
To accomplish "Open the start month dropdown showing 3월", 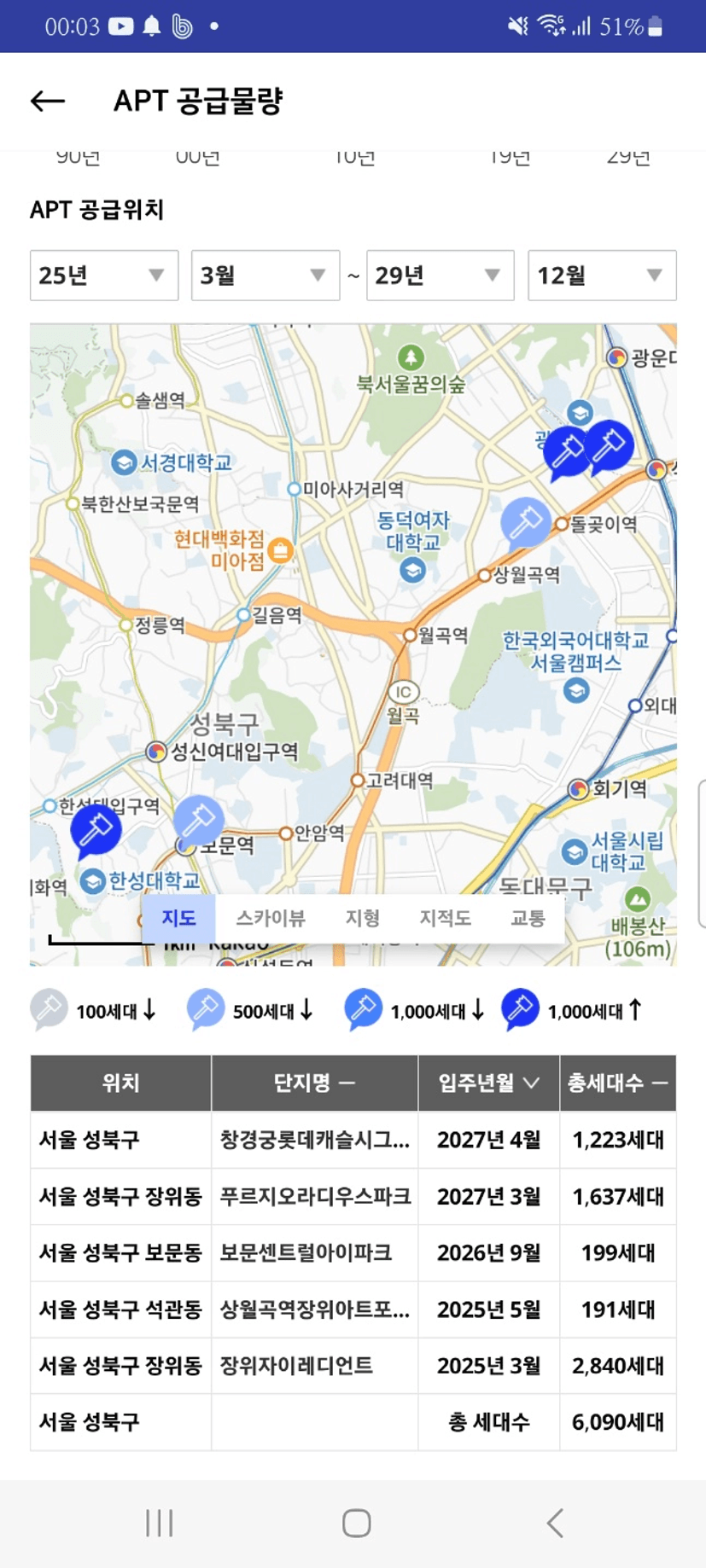I will pos(265,276).
